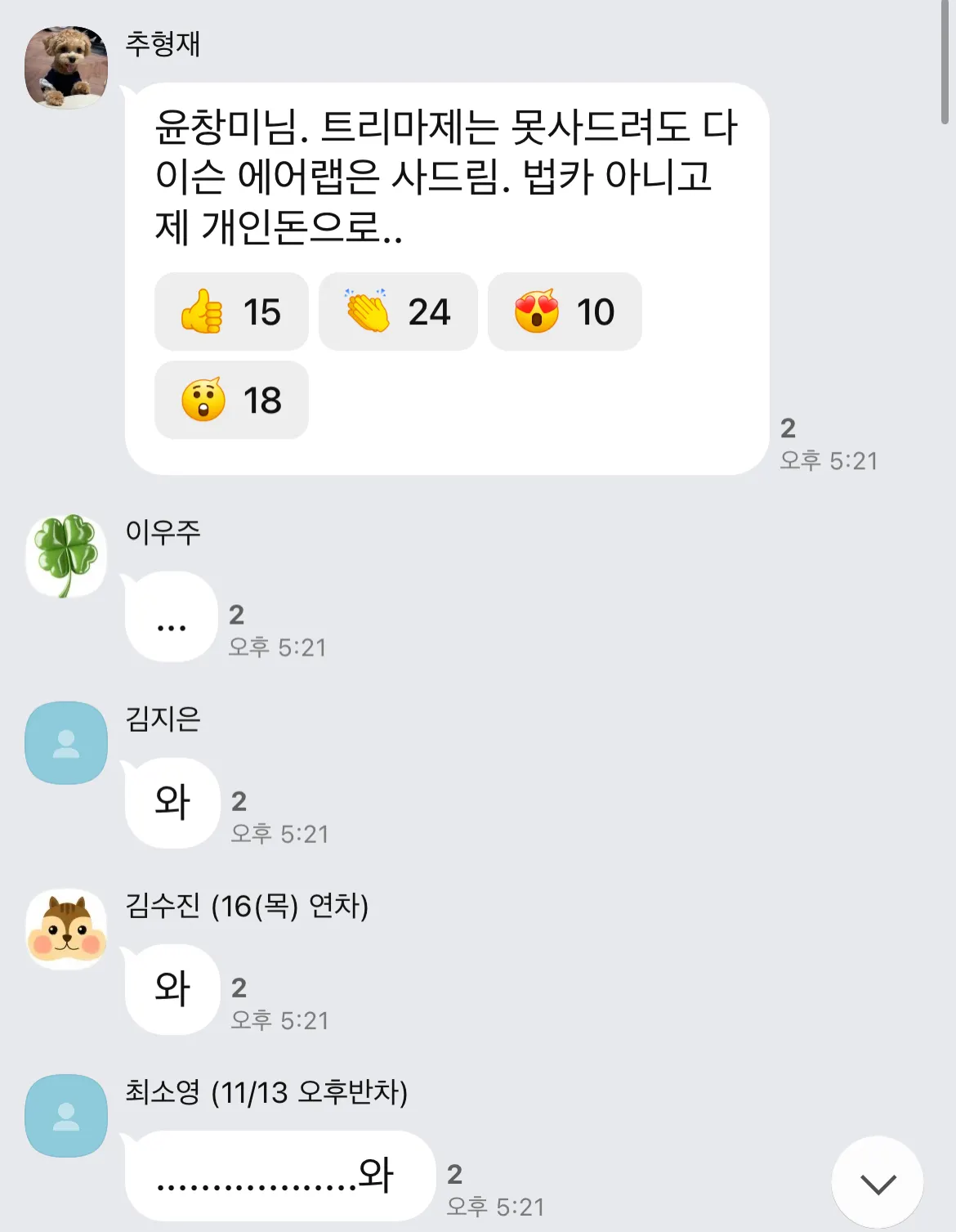This screenshot has width=956, height=1232.
Task: Tap the thumbs-up reaction with 15
Action: click(x=231, y=311)
